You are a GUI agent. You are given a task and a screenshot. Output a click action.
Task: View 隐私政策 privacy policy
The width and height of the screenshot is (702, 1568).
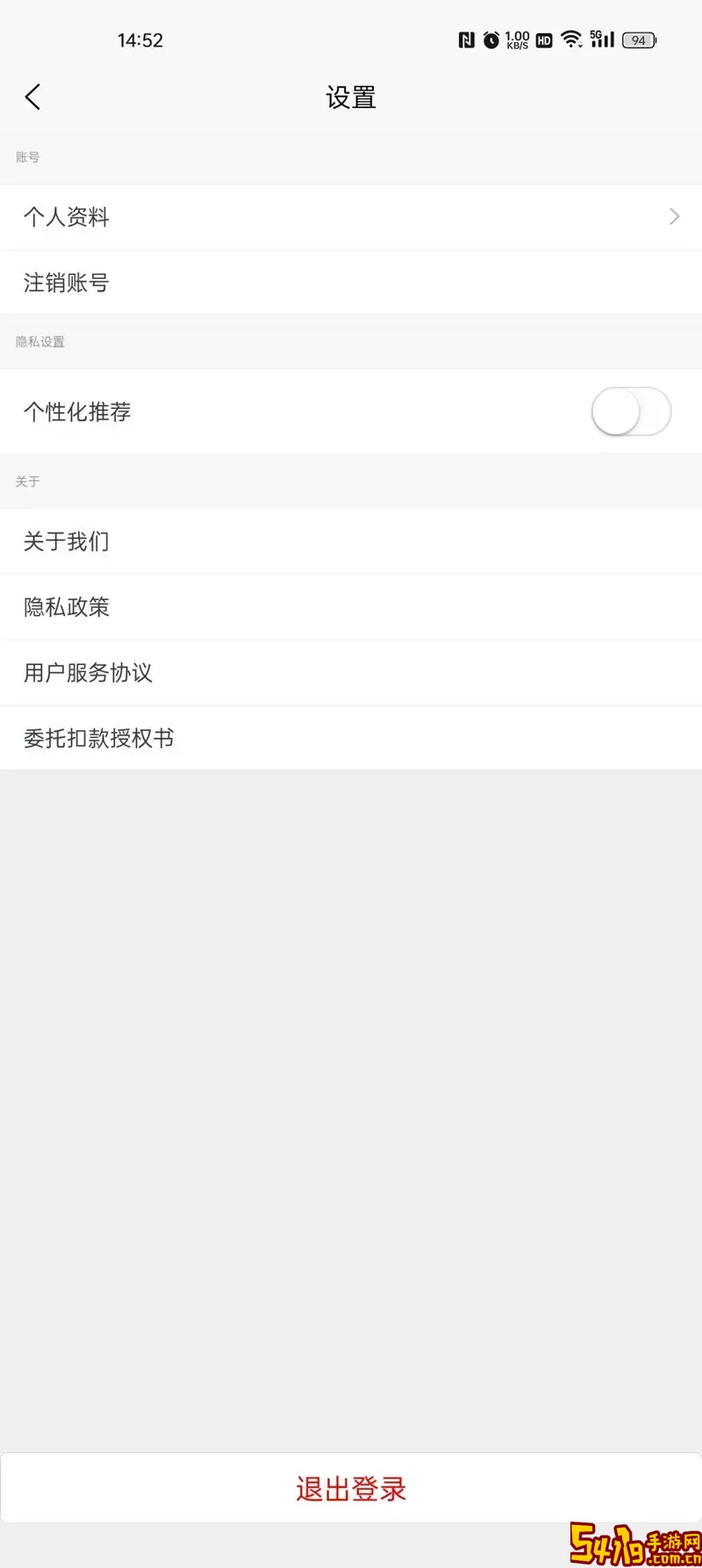click(x=351, y=607)
